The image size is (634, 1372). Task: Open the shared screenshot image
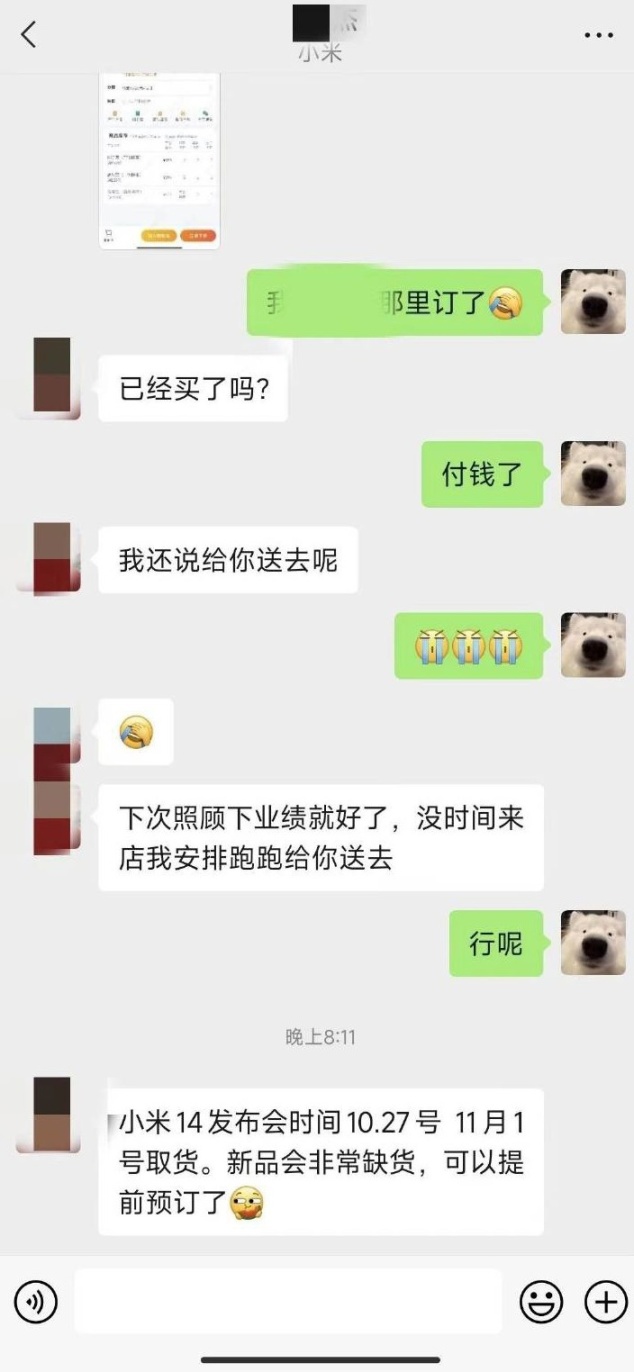159,160
